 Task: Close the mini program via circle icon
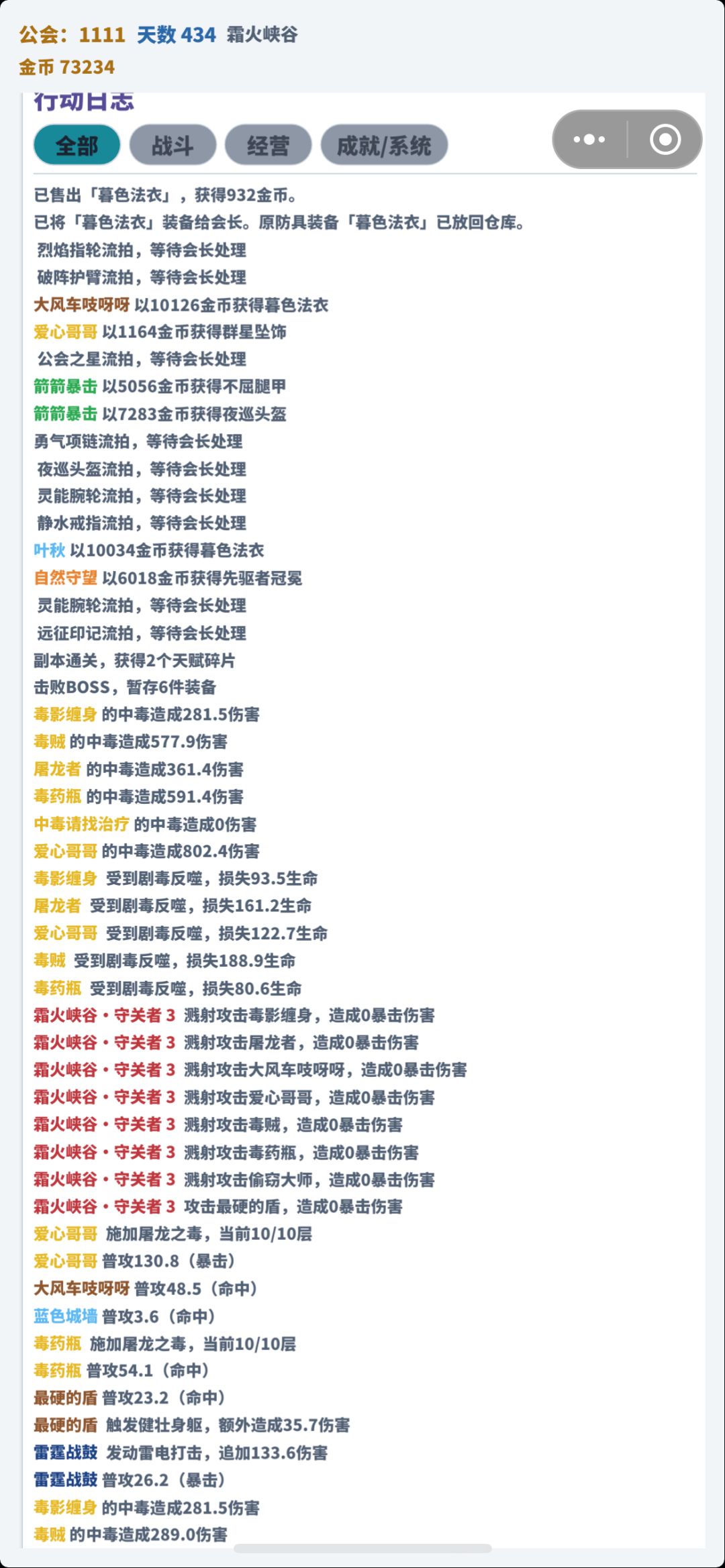point(665,140)
